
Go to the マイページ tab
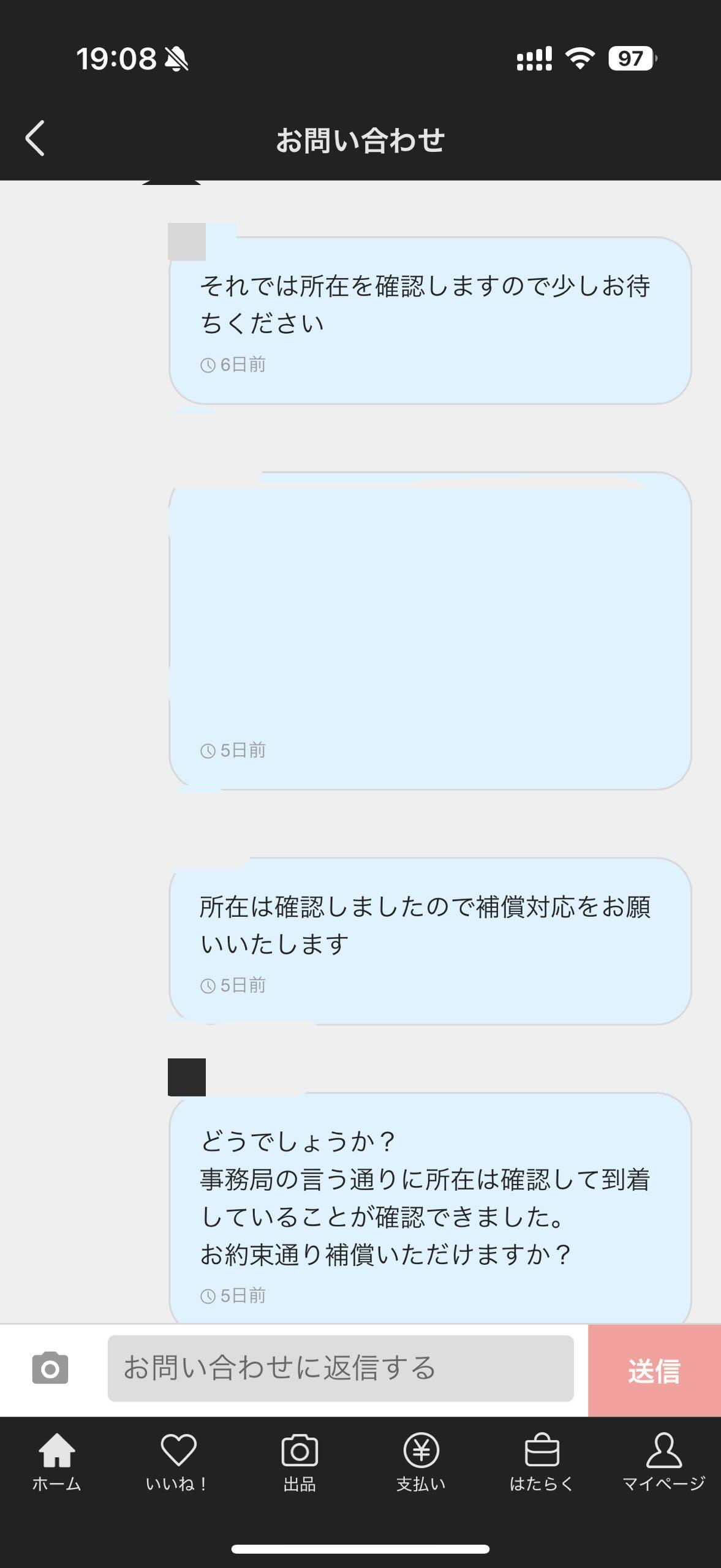click(x=663, y=1461)
